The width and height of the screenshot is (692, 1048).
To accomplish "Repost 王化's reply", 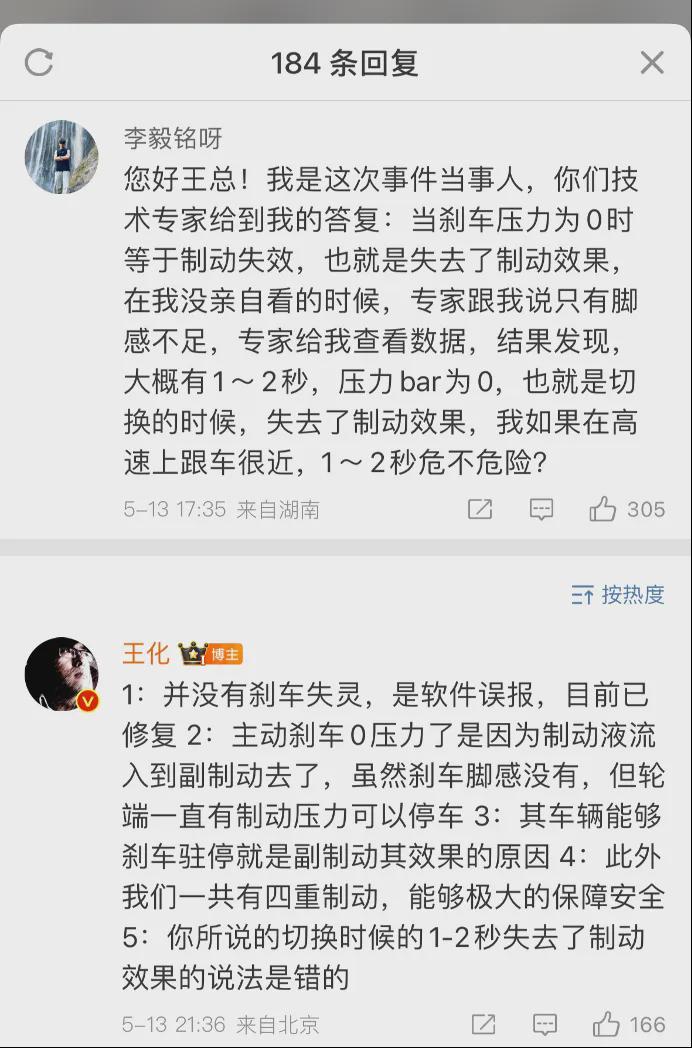I will [483, 1024].
